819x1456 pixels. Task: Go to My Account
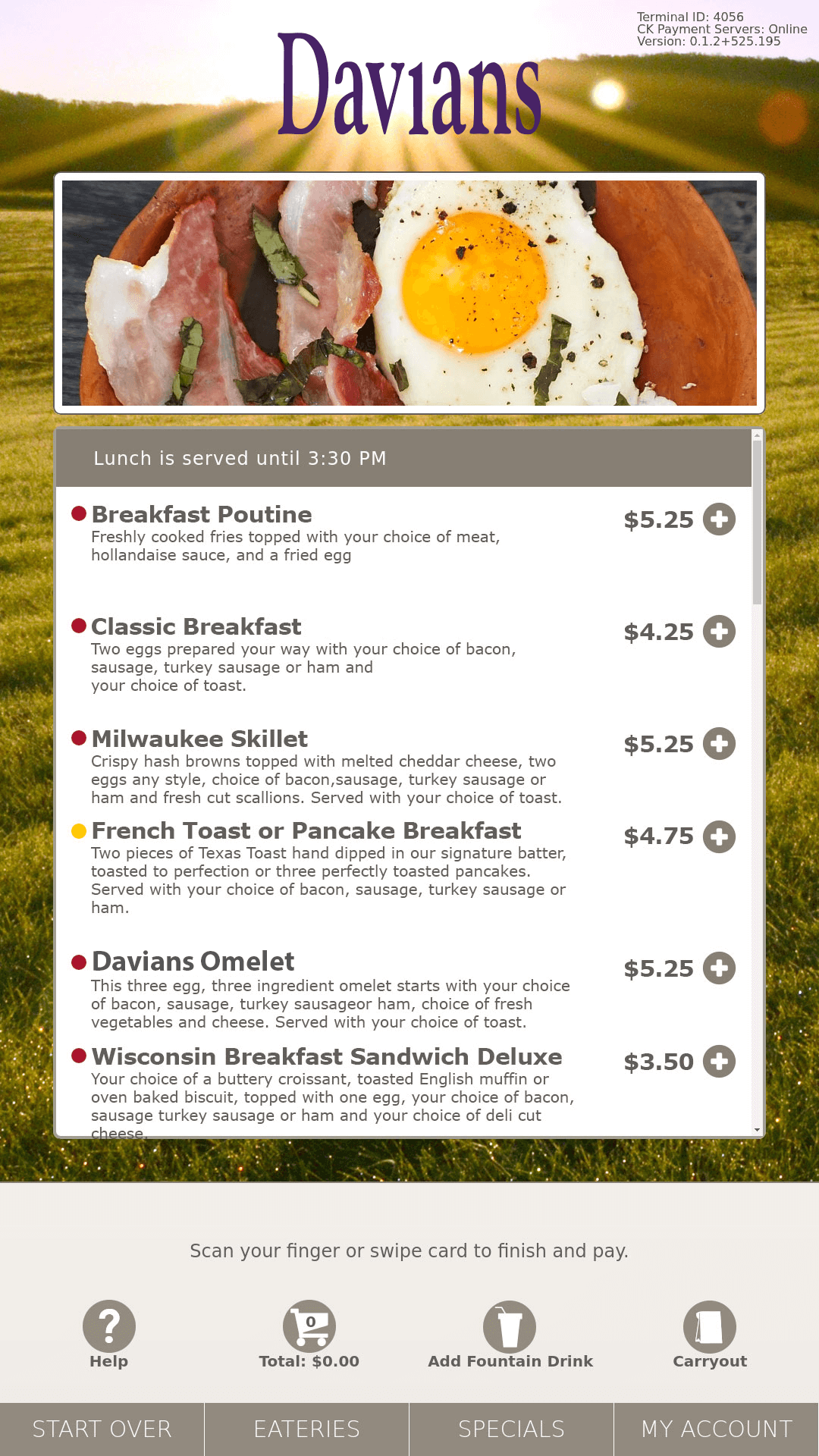(x=717, y=1429)
